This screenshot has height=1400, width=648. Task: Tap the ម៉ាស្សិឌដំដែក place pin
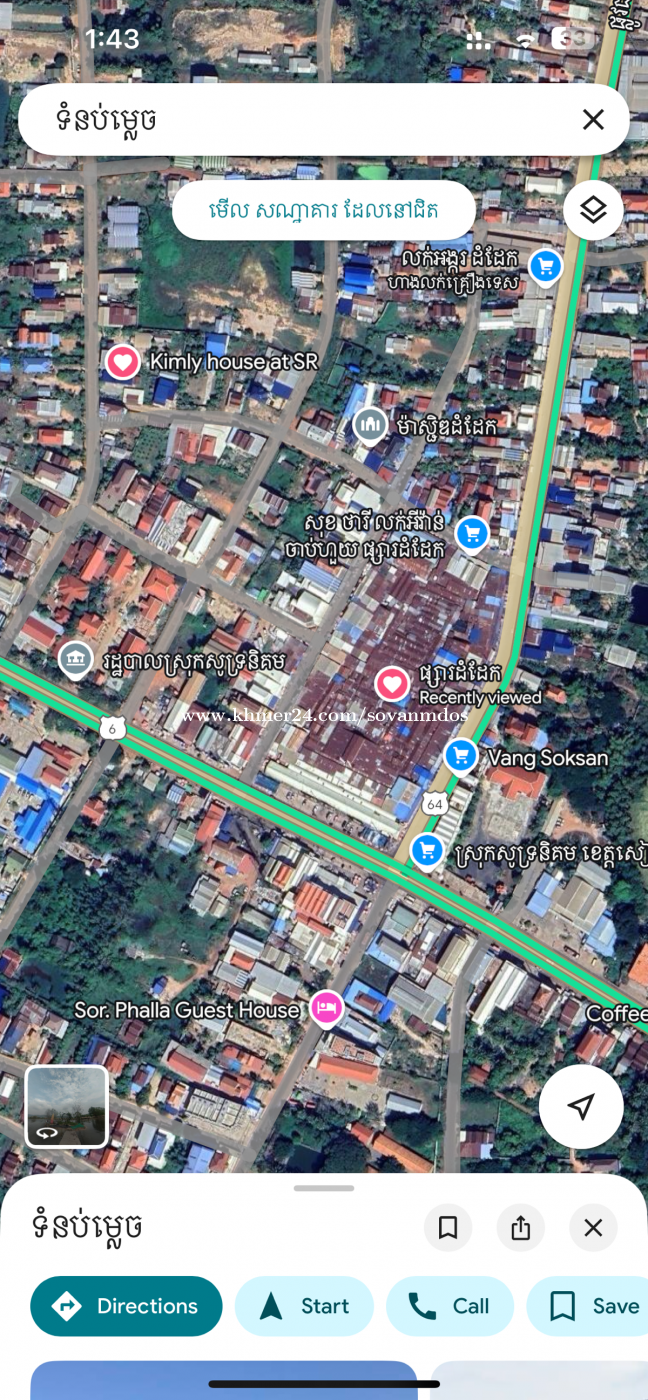pyautogui.click(x=370, y=424)
